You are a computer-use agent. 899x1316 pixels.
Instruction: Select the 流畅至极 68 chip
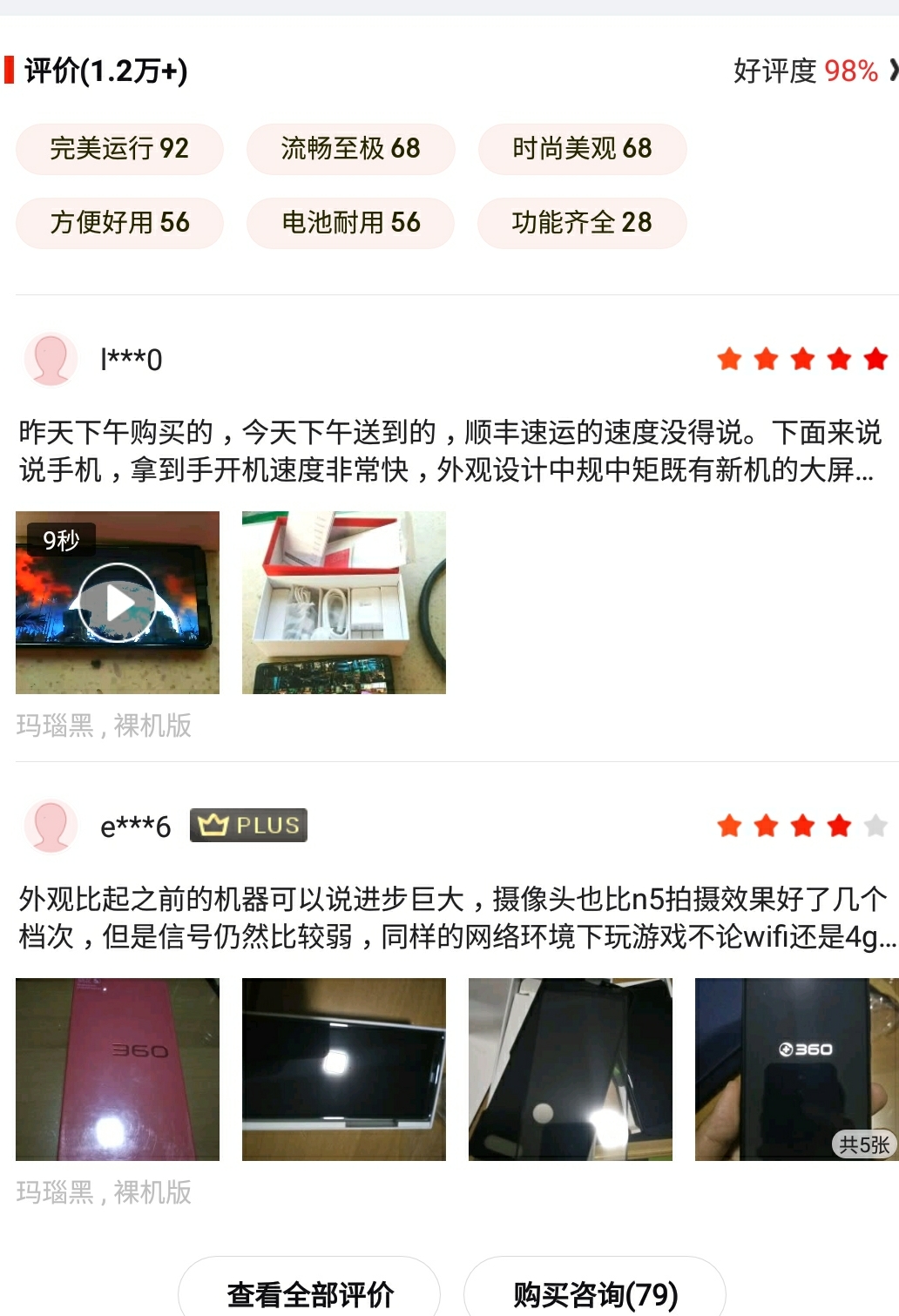pos(350,149)
